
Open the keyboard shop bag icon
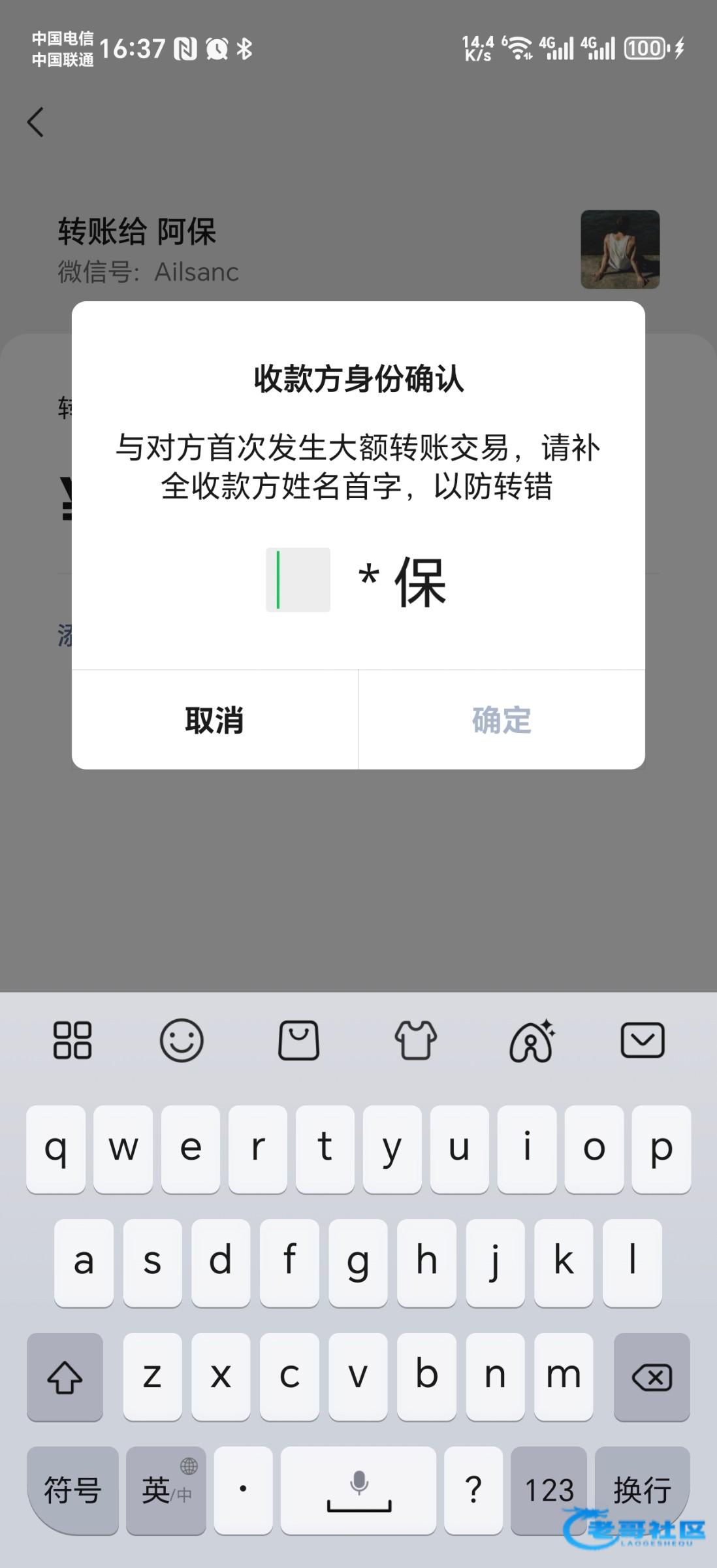point(298,1040)
